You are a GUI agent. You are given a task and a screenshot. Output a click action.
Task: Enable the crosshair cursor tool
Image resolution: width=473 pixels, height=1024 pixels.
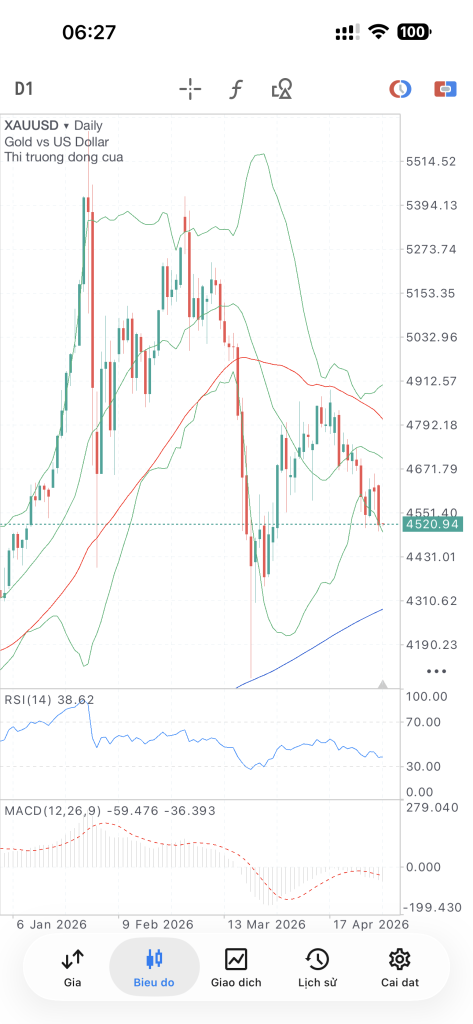point(190,89)
